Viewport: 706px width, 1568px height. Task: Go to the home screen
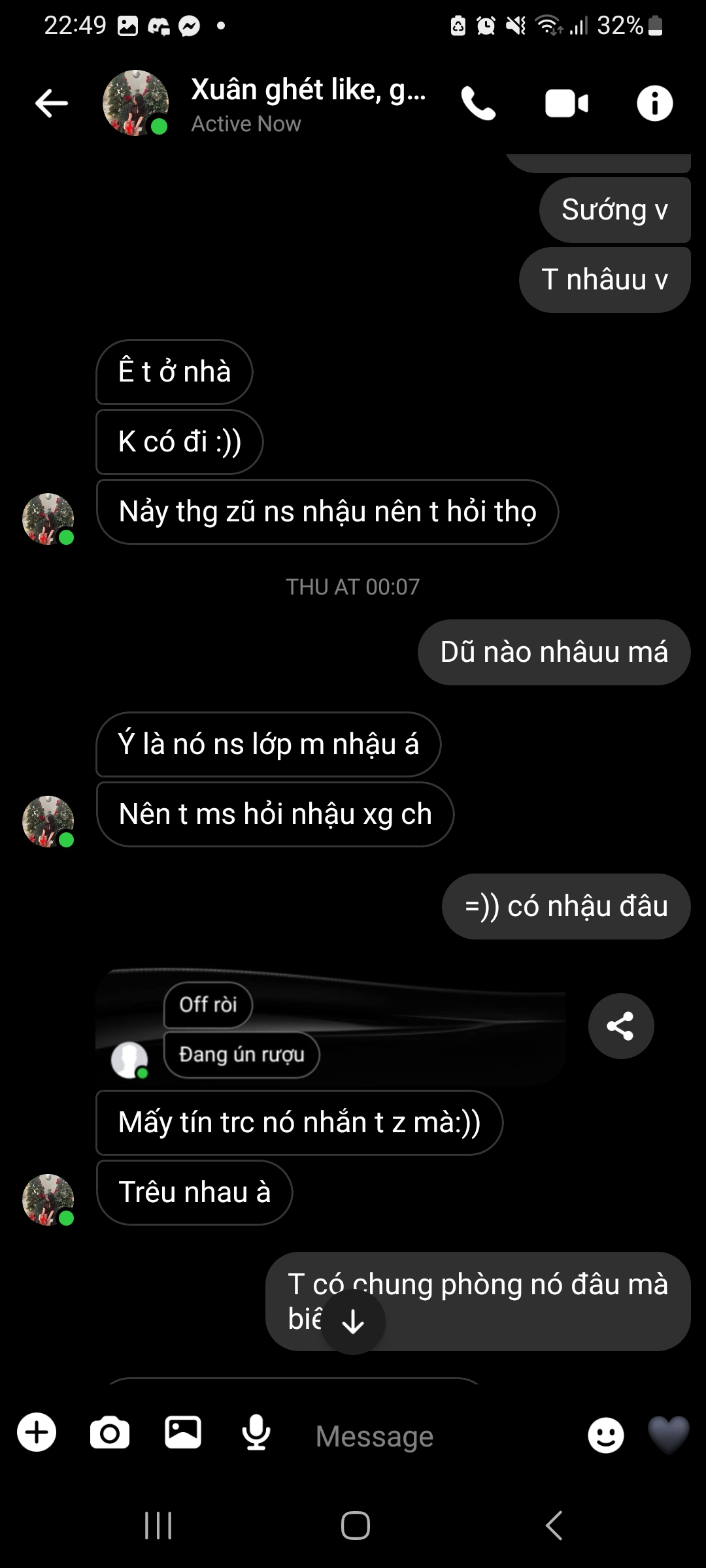[355, 1526]
